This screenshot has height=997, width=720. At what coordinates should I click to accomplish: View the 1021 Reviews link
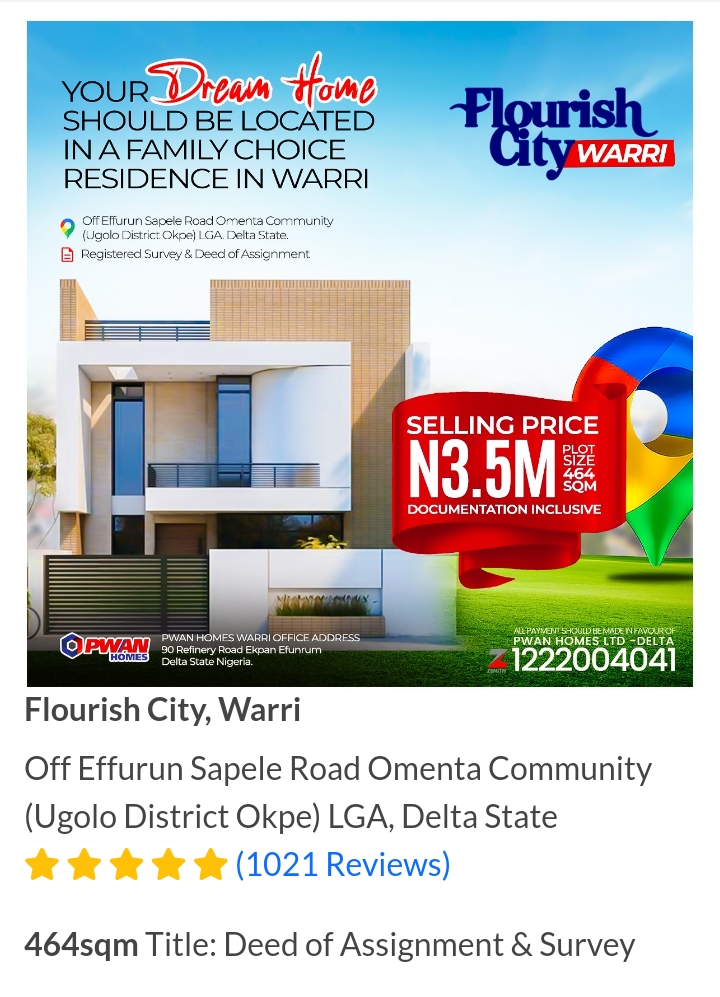click(343, 864)
